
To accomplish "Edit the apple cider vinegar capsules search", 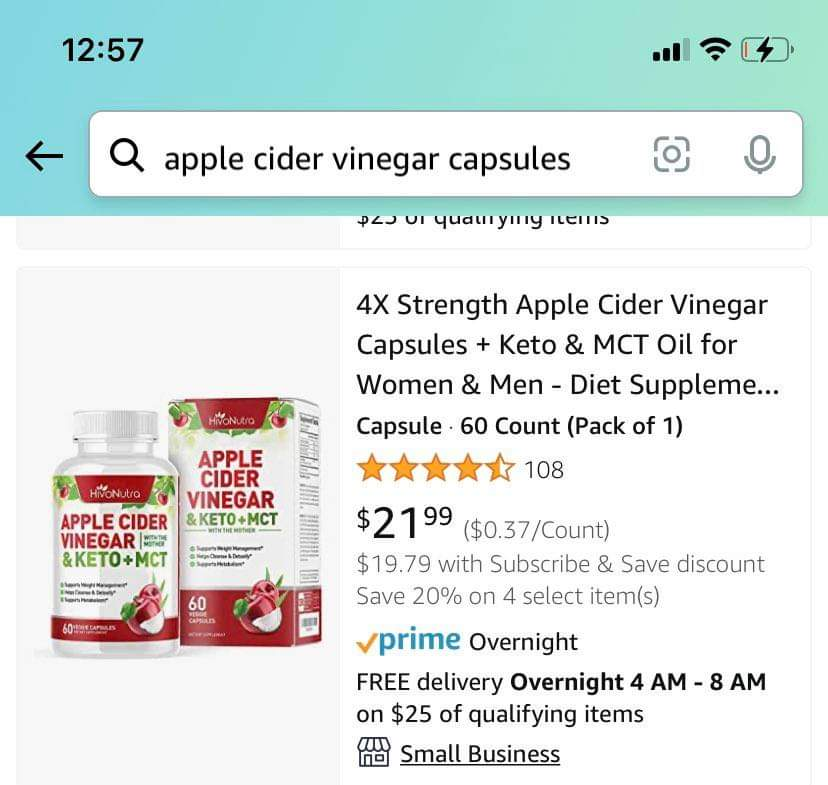I will 367,159.
